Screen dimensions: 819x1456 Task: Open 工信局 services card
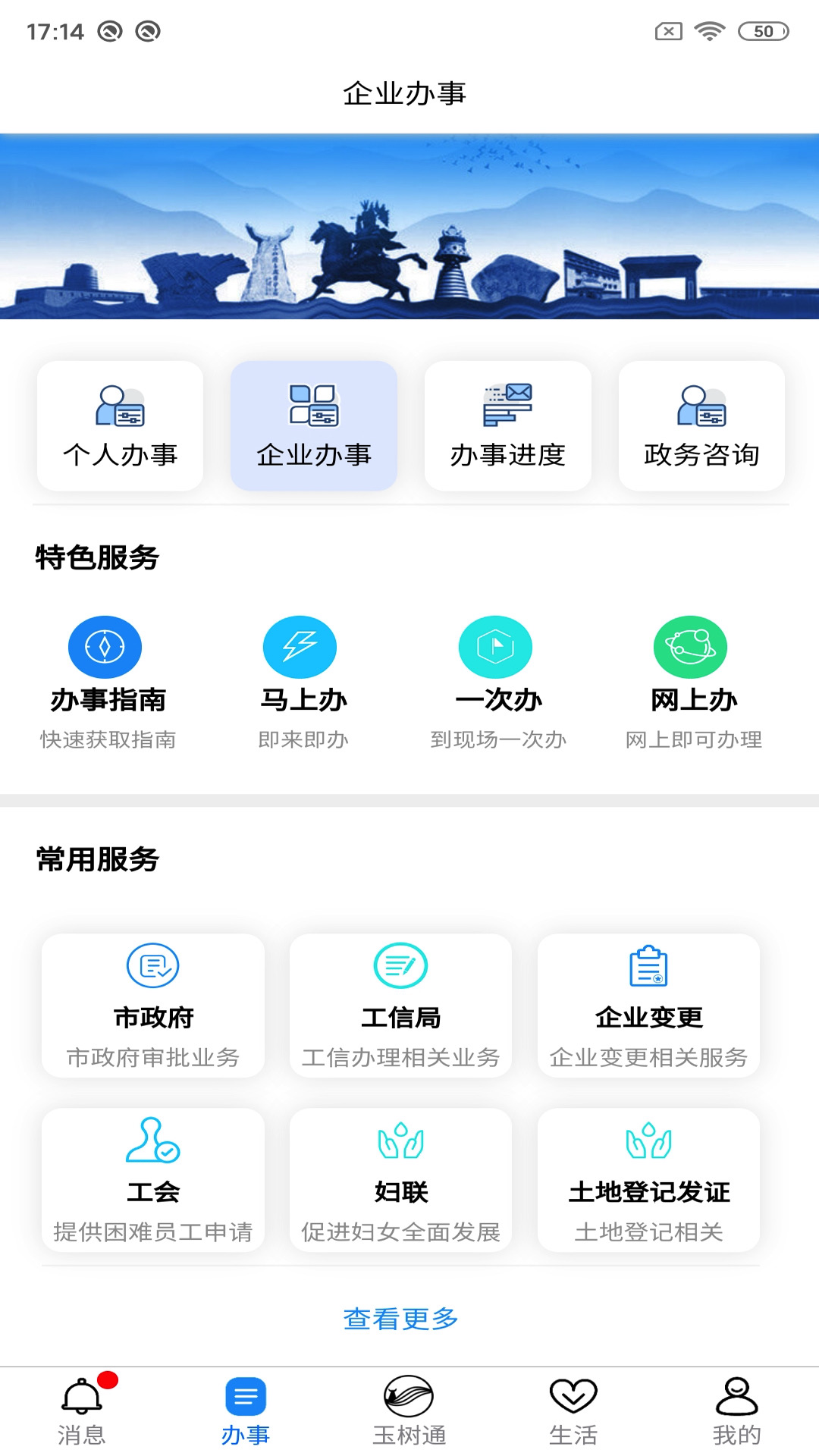click(x=400, y=1005)
